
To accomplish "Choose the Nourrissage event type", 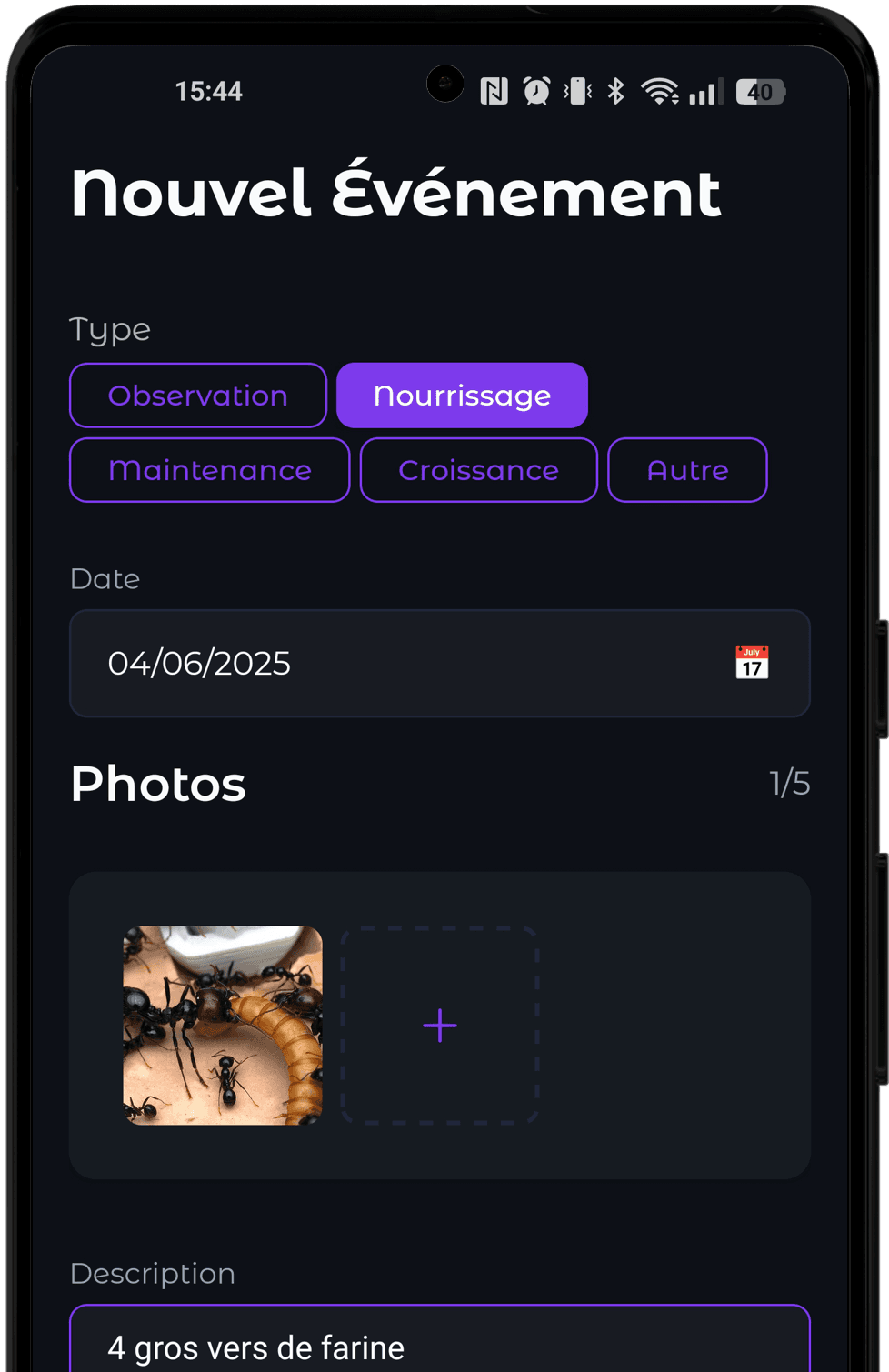I will point(462,396).
